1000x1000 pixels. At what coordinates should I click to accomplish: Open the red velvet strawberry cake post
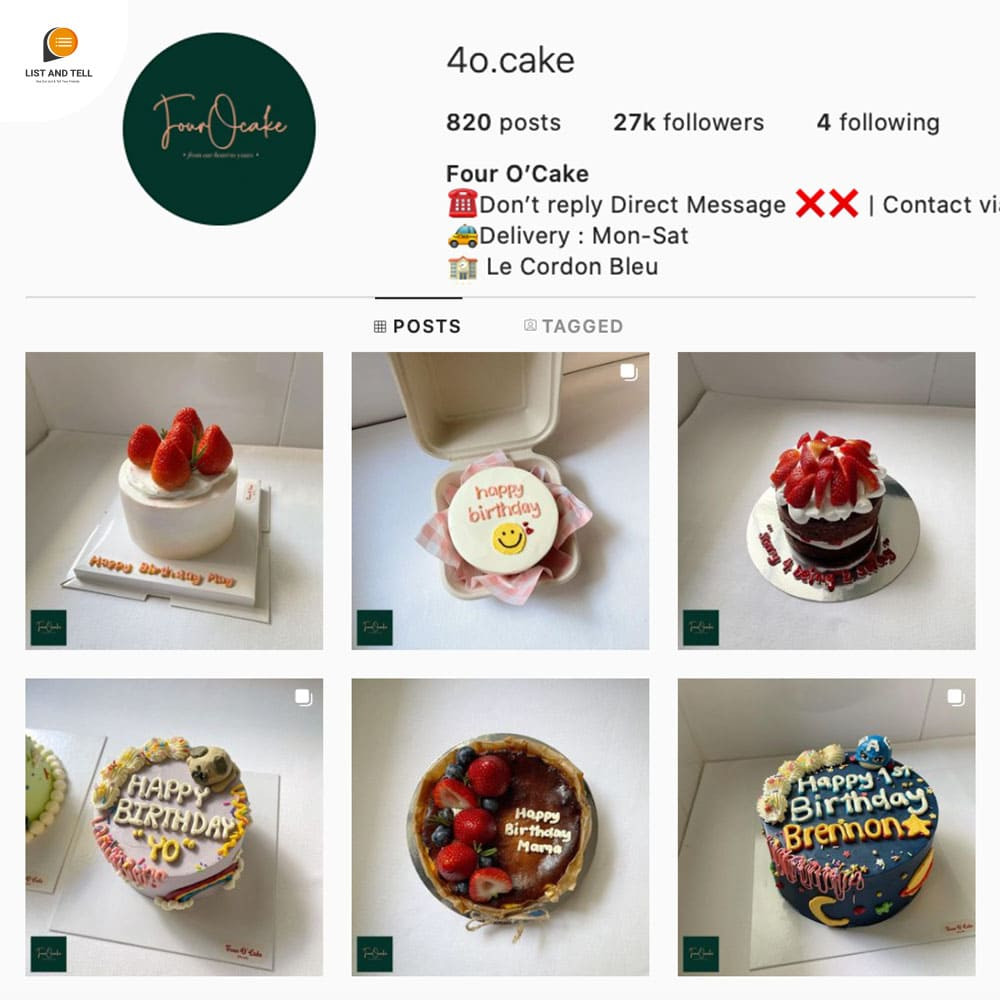pos(826,500)
